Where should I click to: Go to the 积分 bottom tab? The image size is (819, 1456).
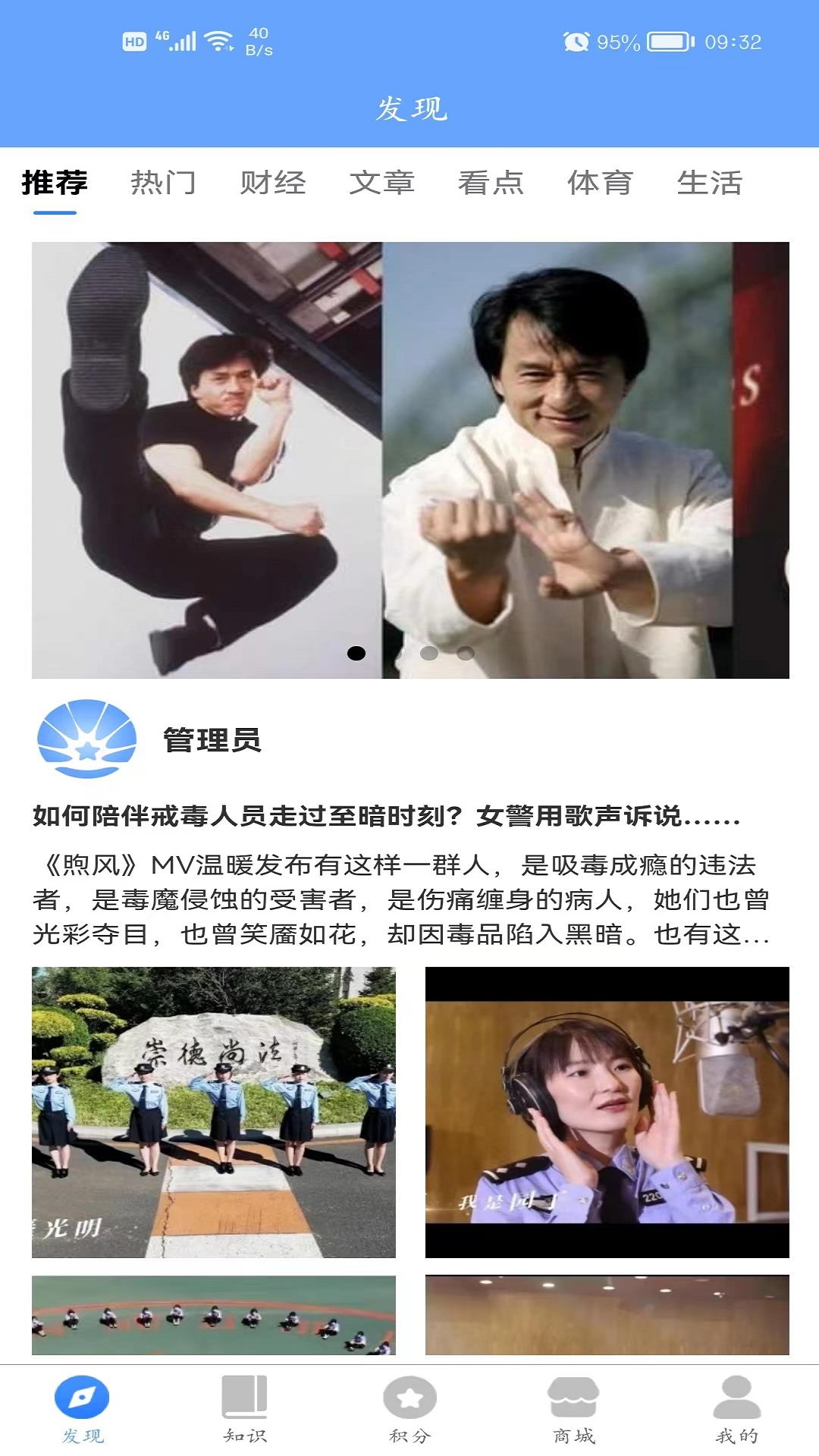coord(409,1409)
